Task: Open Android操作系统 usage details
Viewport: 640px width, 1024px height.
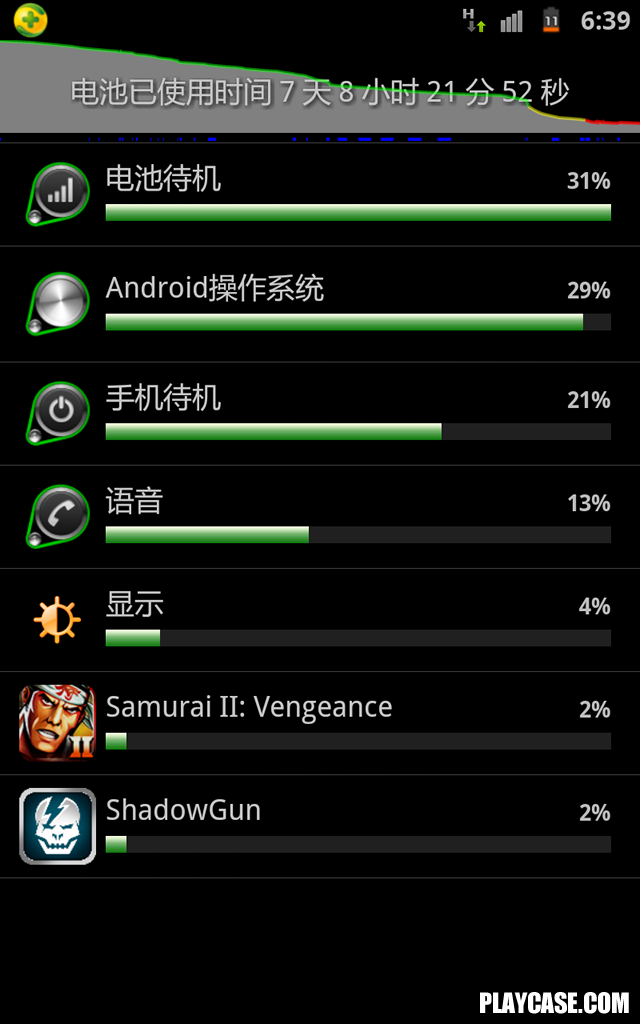Action: (320, 304)
